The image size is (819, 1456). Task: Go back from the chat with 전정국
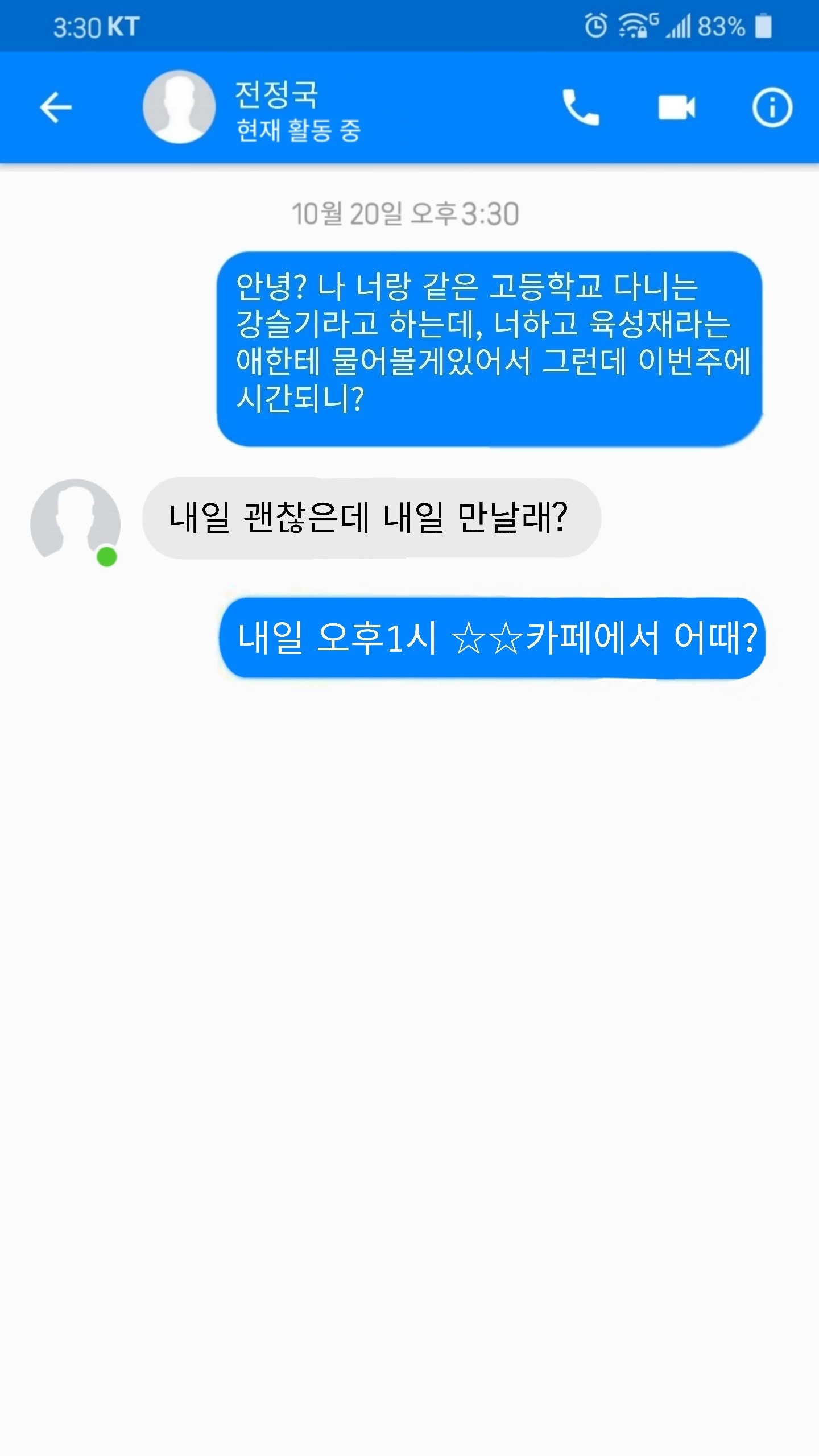pyautogui.click(x=56, y=107)
